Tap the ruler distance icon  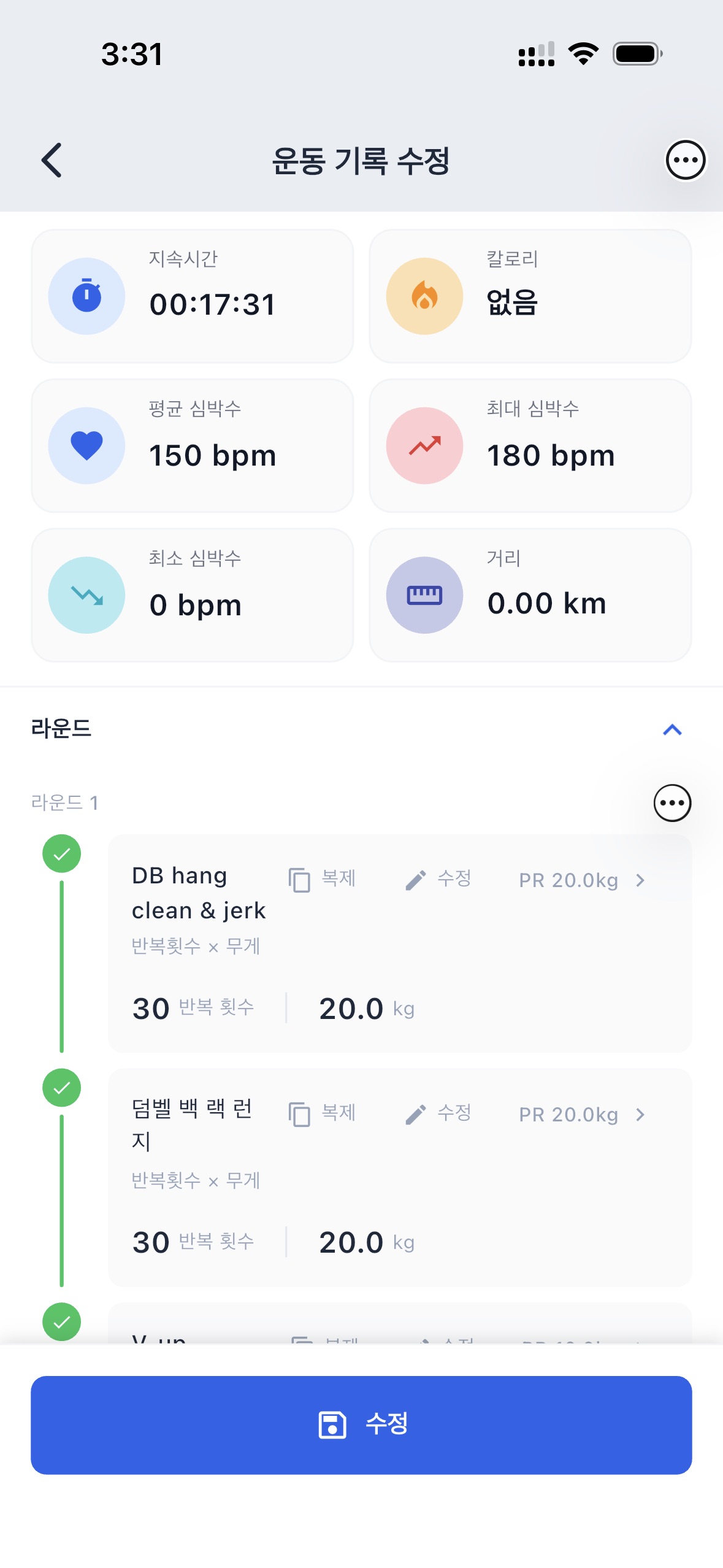424,594
